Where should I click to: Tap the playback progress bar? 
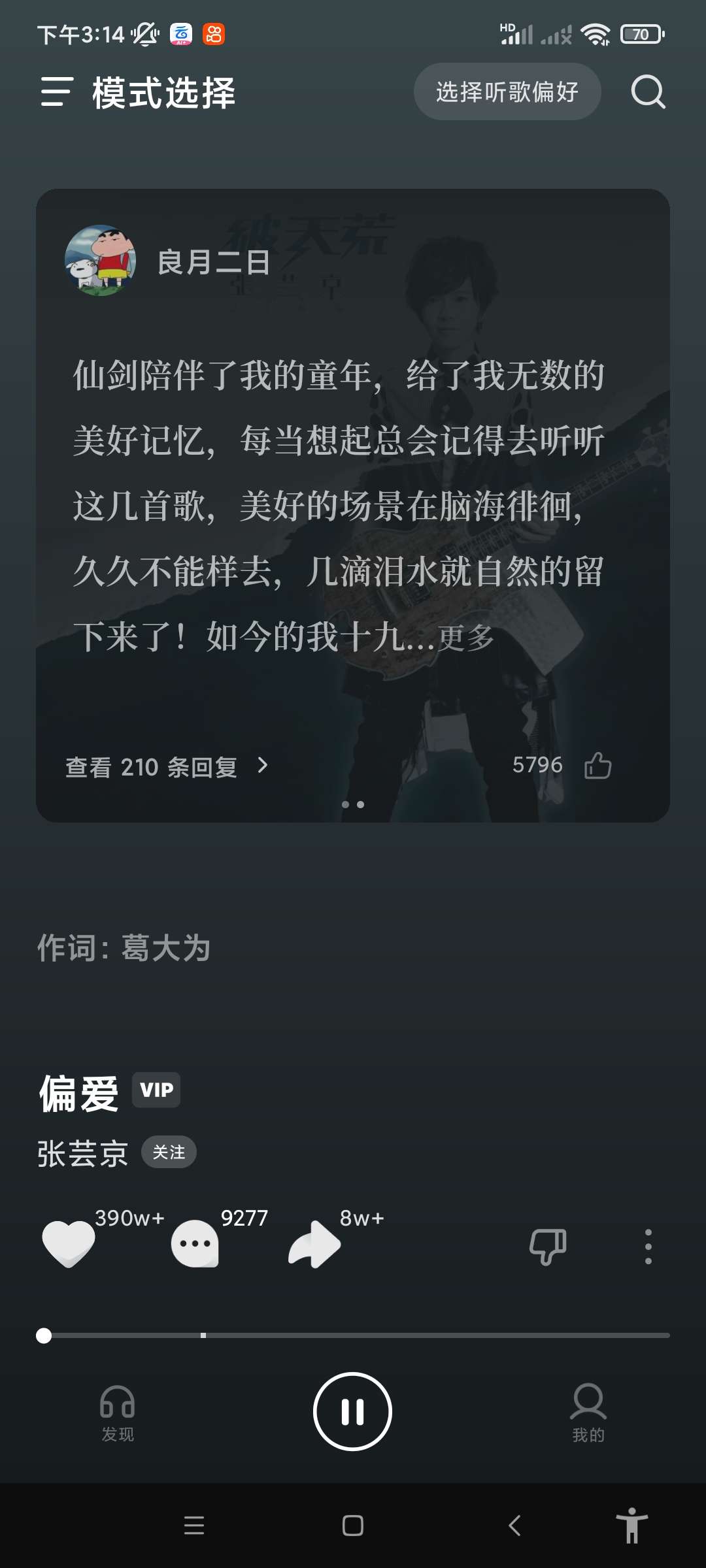click(x=353, y=1335)
